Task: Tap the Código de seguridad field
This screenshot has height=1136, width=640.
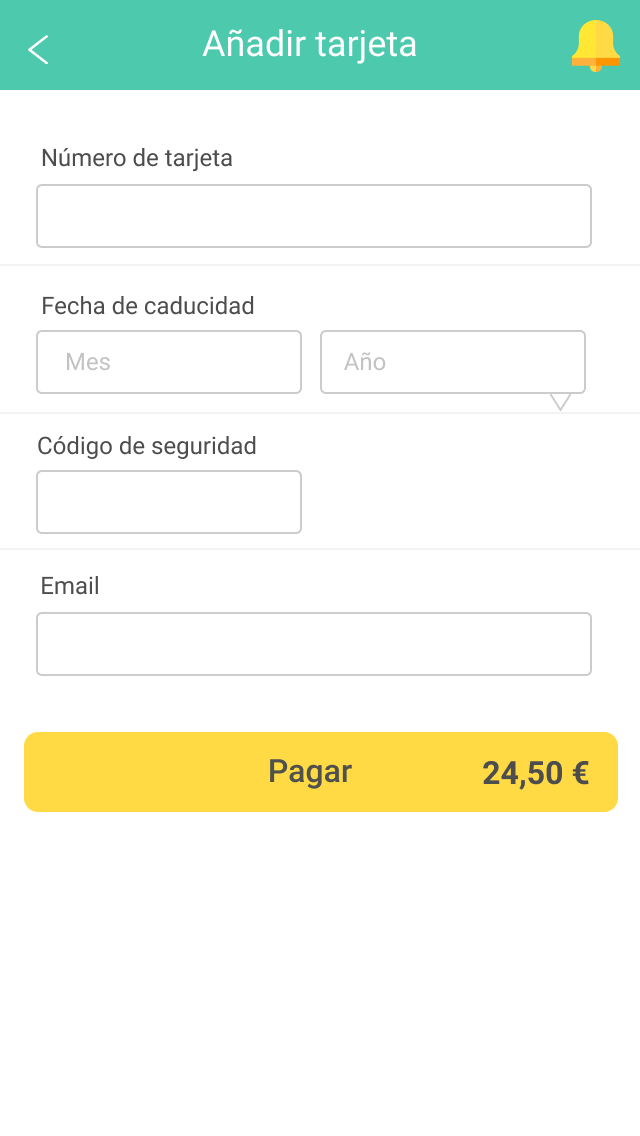Action: coord(169,502)
